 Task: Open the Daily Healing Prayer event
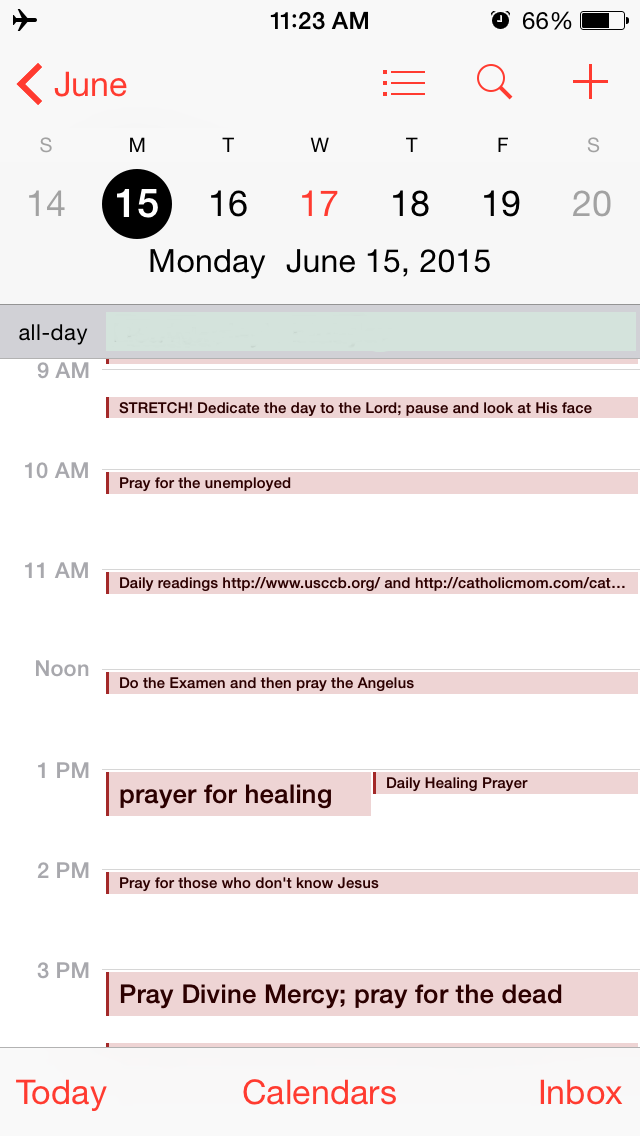[505, 783]
